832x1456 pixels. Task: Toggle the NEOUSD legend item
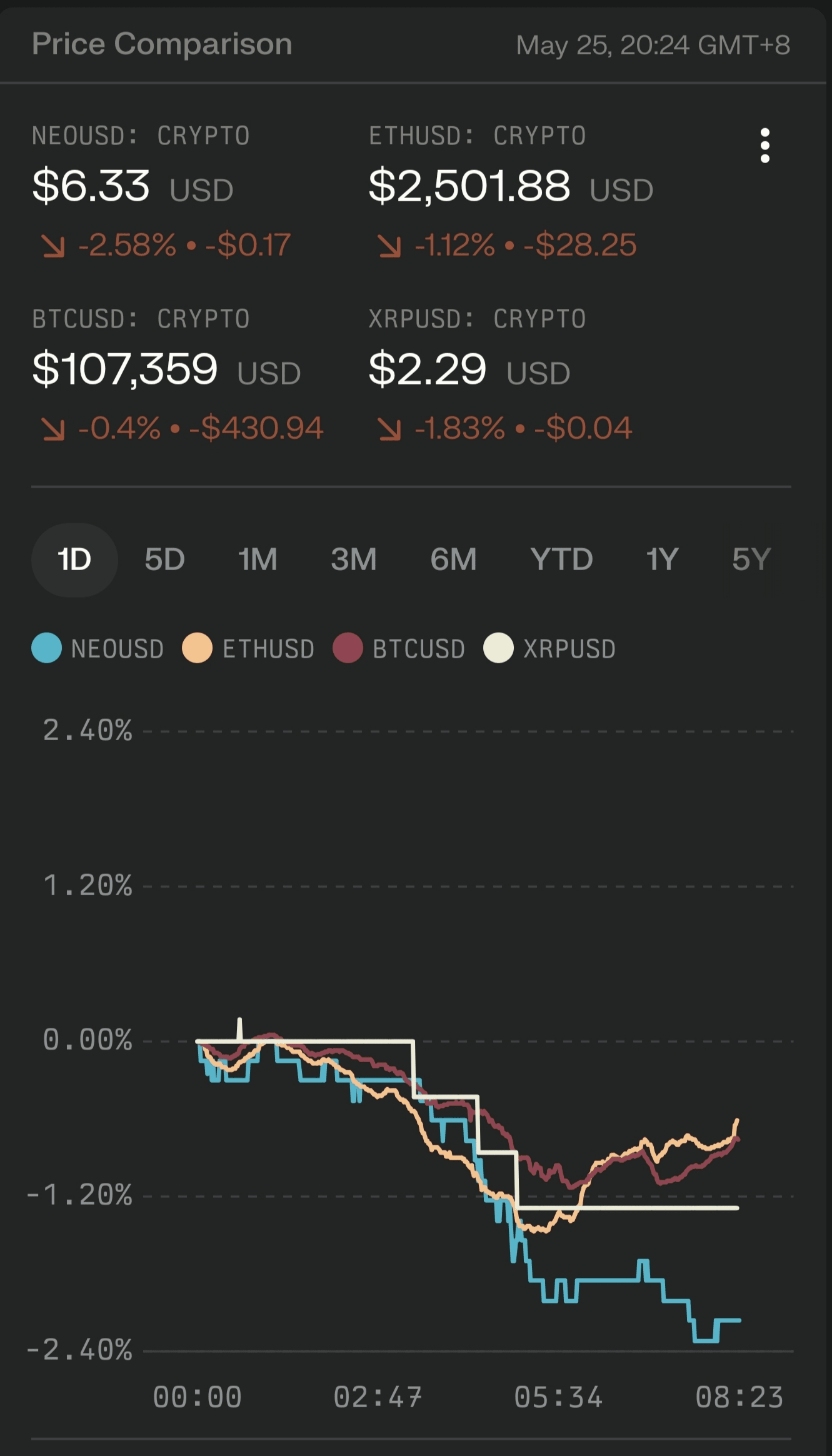98,648
